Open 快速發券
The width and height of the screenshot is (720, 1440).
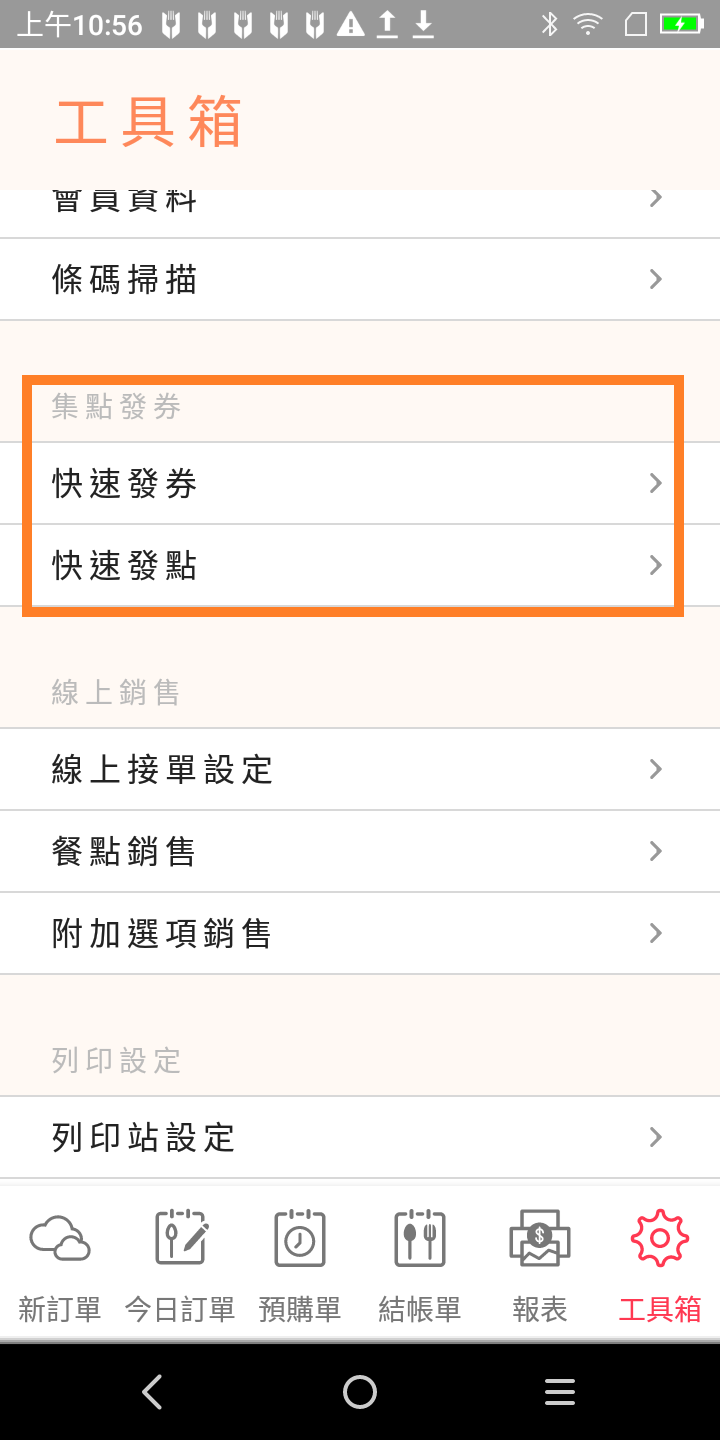tap(360, 484)
